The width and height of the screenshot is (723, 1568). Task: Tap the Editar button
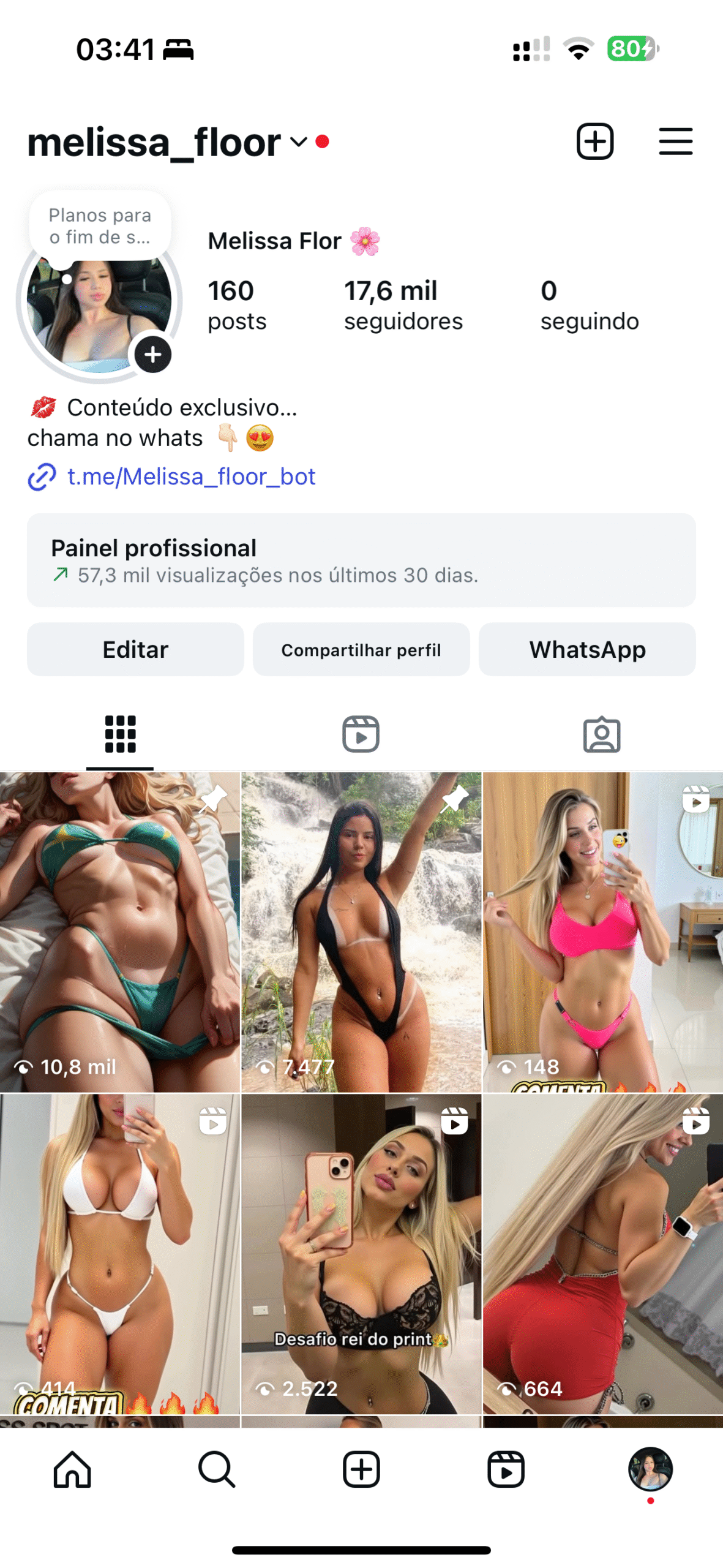coord(135,649)
